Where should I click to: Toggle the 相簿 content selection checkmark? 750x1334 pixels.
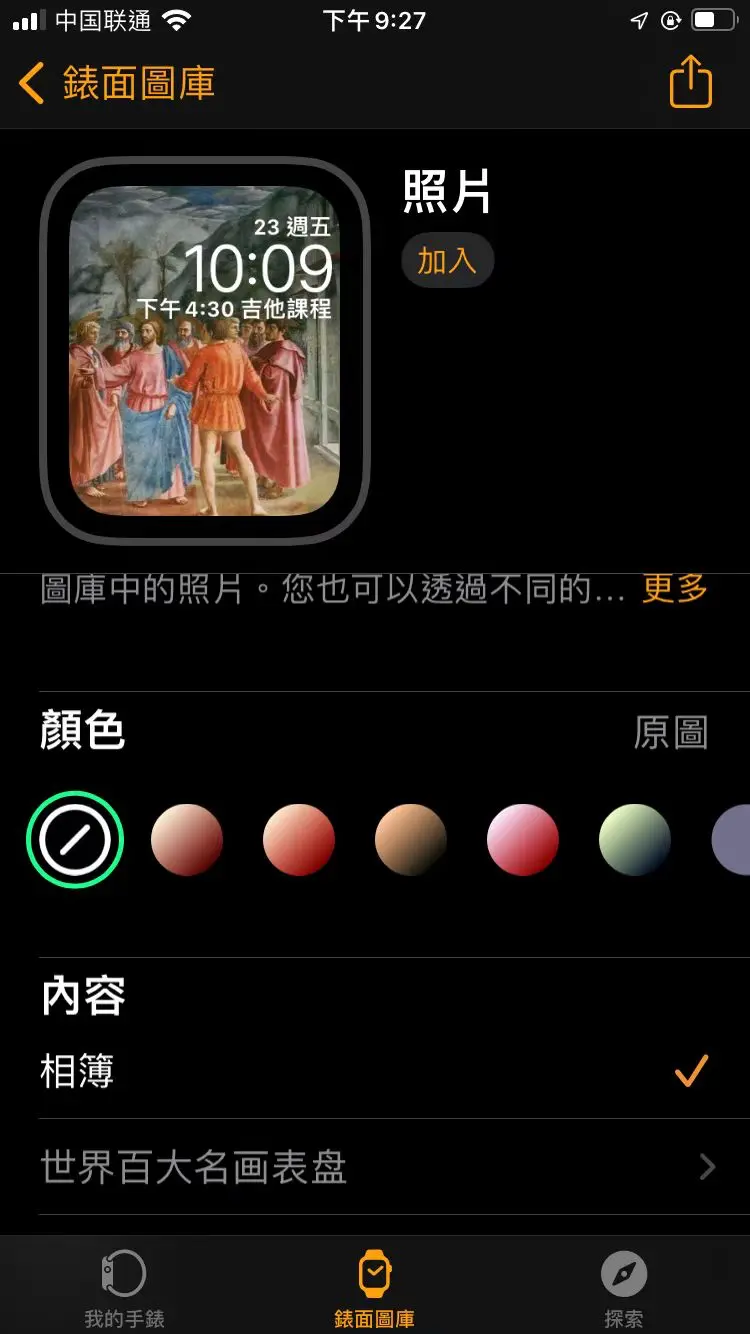[690, 1071]
